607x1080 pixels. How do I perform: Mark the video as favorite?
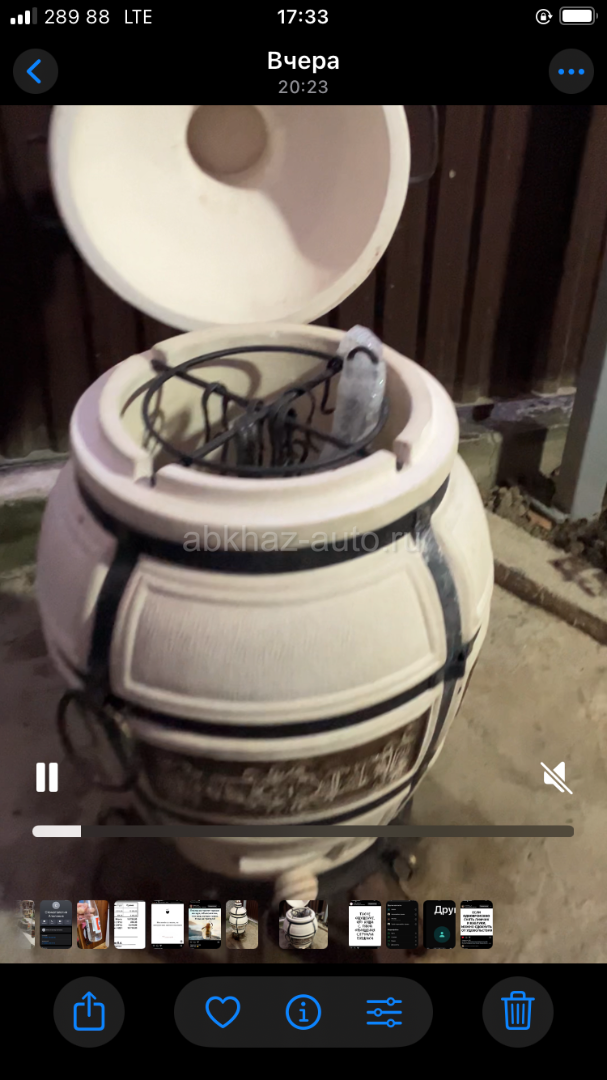click(223, 1012)
